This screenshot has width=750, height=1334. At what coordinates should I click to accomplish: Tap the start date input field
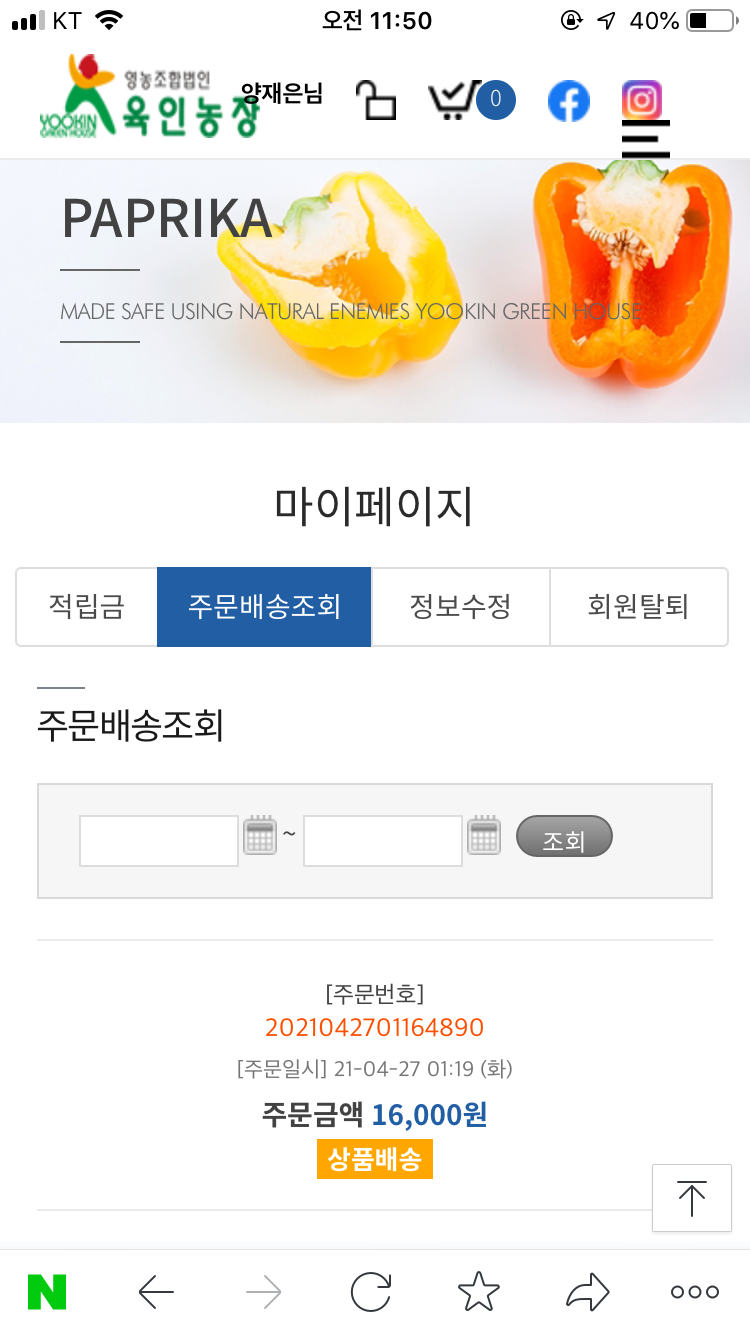tap(159, 841)
